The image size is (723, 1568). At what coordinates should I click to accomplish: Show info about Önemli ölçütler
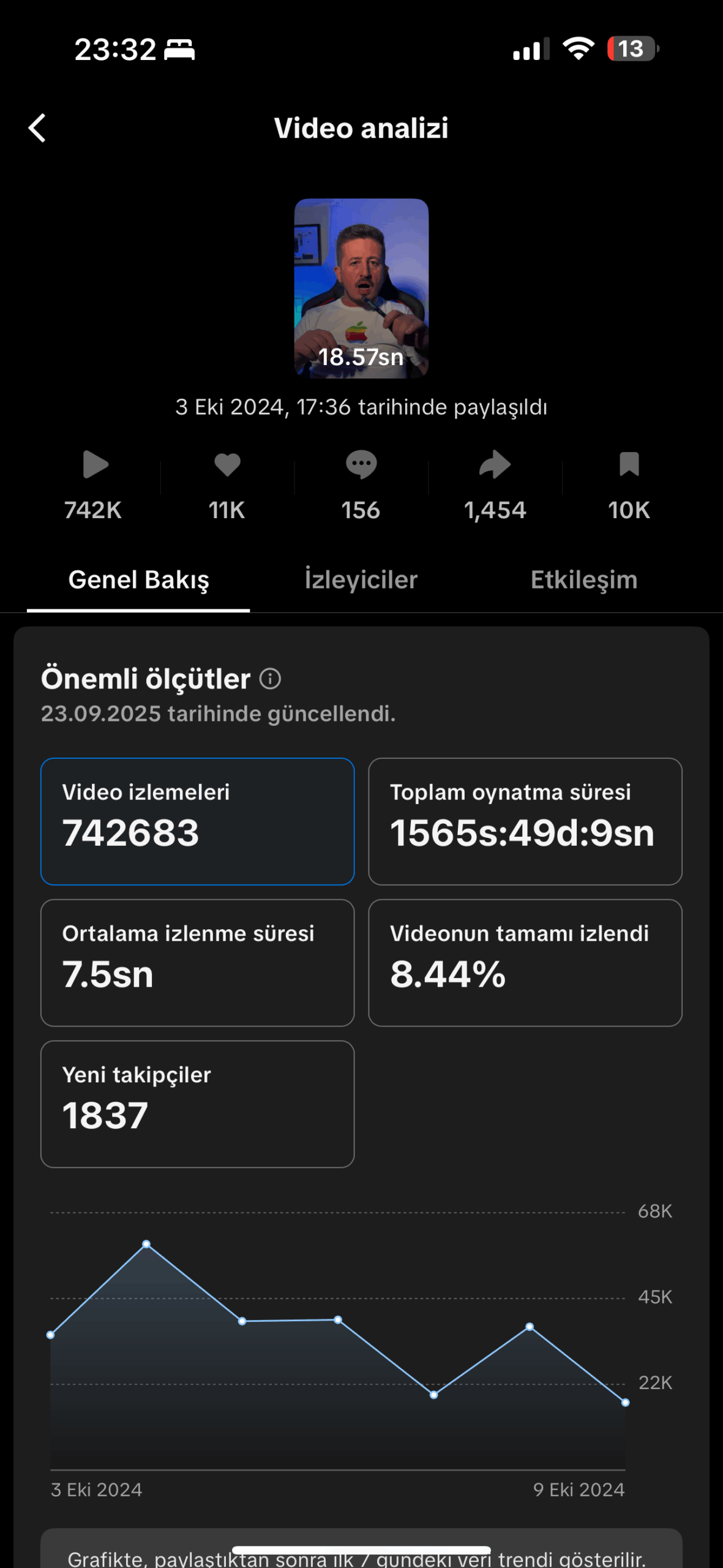(270, 679)
